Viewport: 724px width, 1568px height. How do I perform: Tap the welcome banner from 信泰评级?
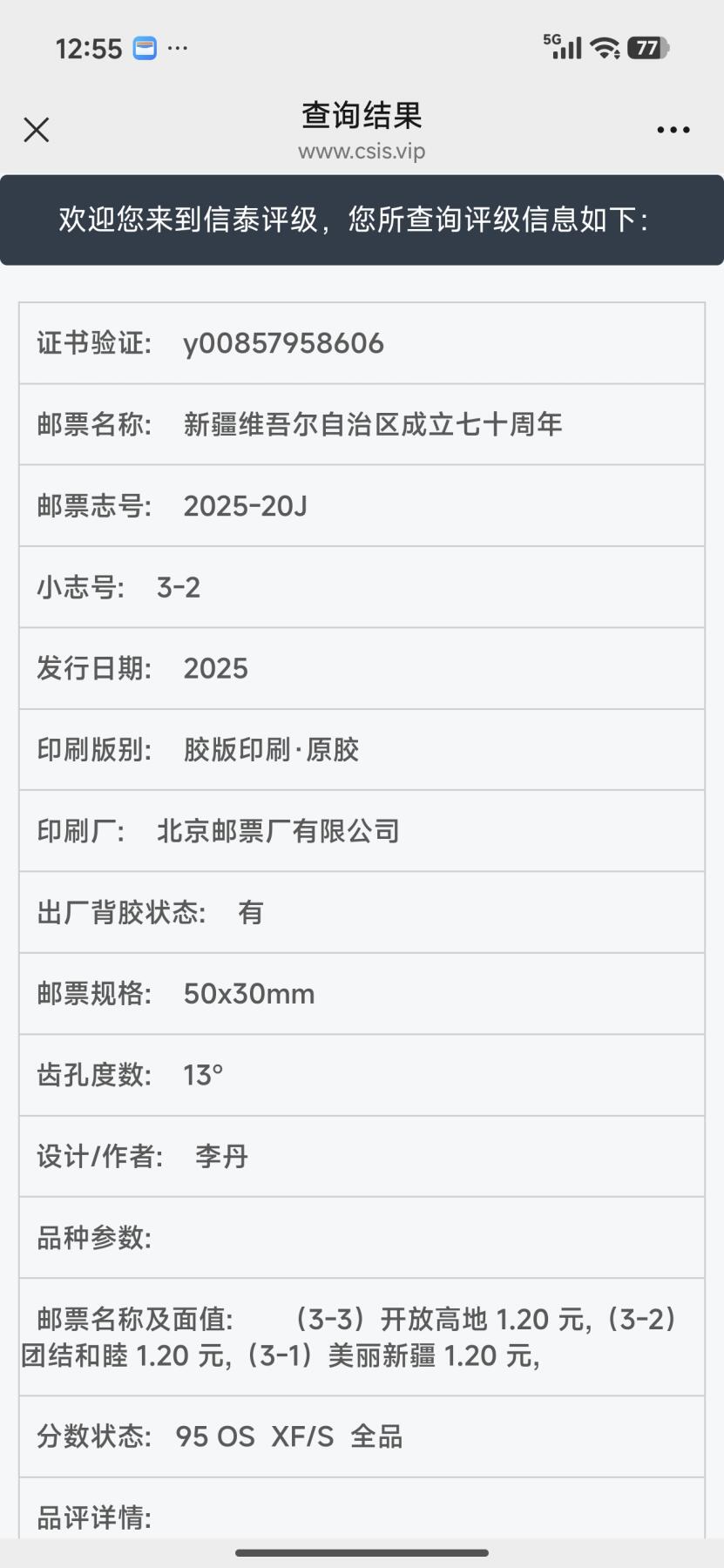362,220
